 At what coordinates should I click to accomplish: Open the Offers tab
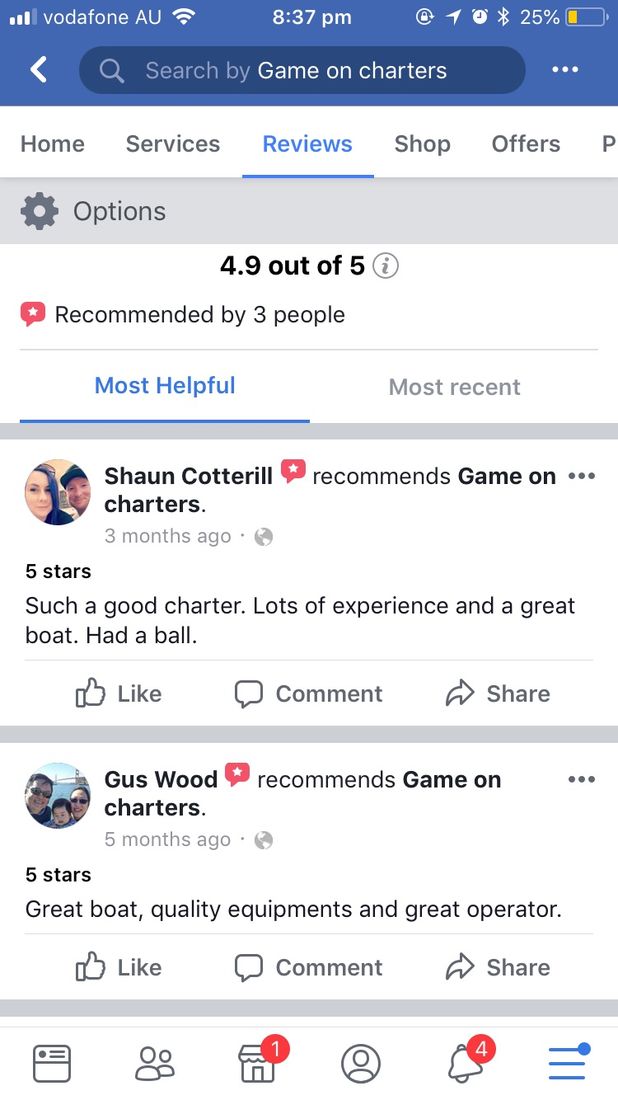(525, 143)
